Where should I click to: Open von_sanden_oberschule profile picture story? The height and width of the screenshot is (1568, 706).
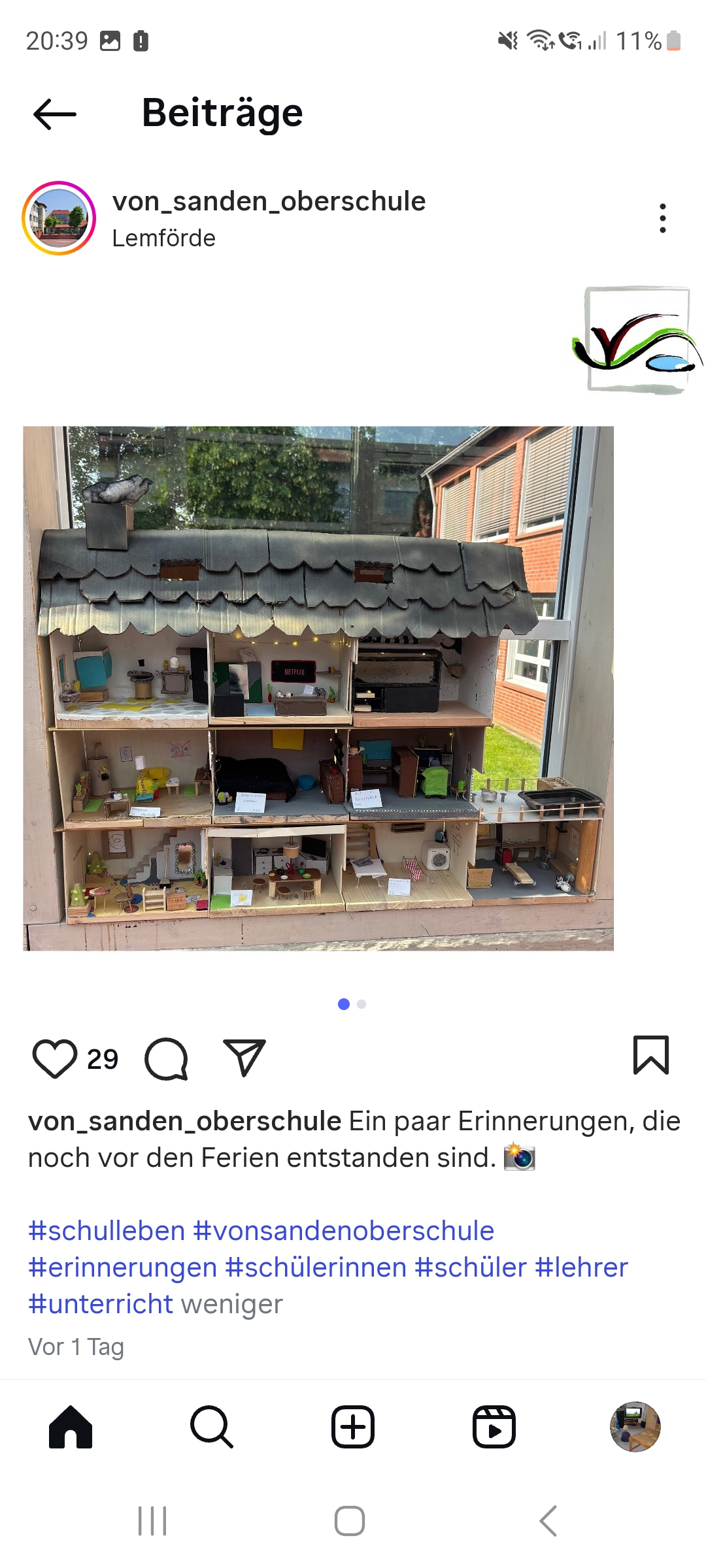point(59,218)
